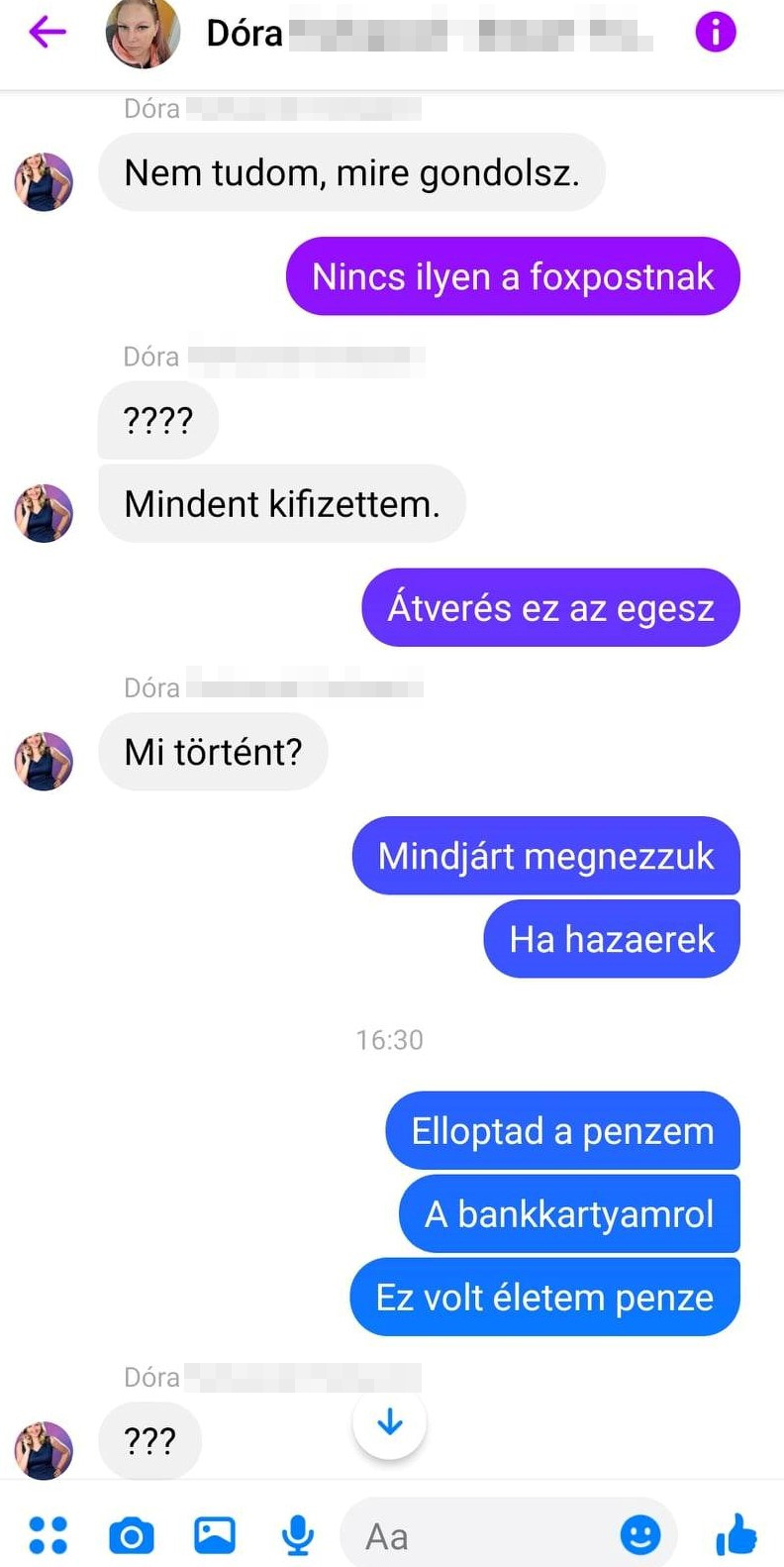Image resolution: width=784 pixels, height=1567 pixels.
Task: Send a thumbs-up like
Action: (735, 1535)
